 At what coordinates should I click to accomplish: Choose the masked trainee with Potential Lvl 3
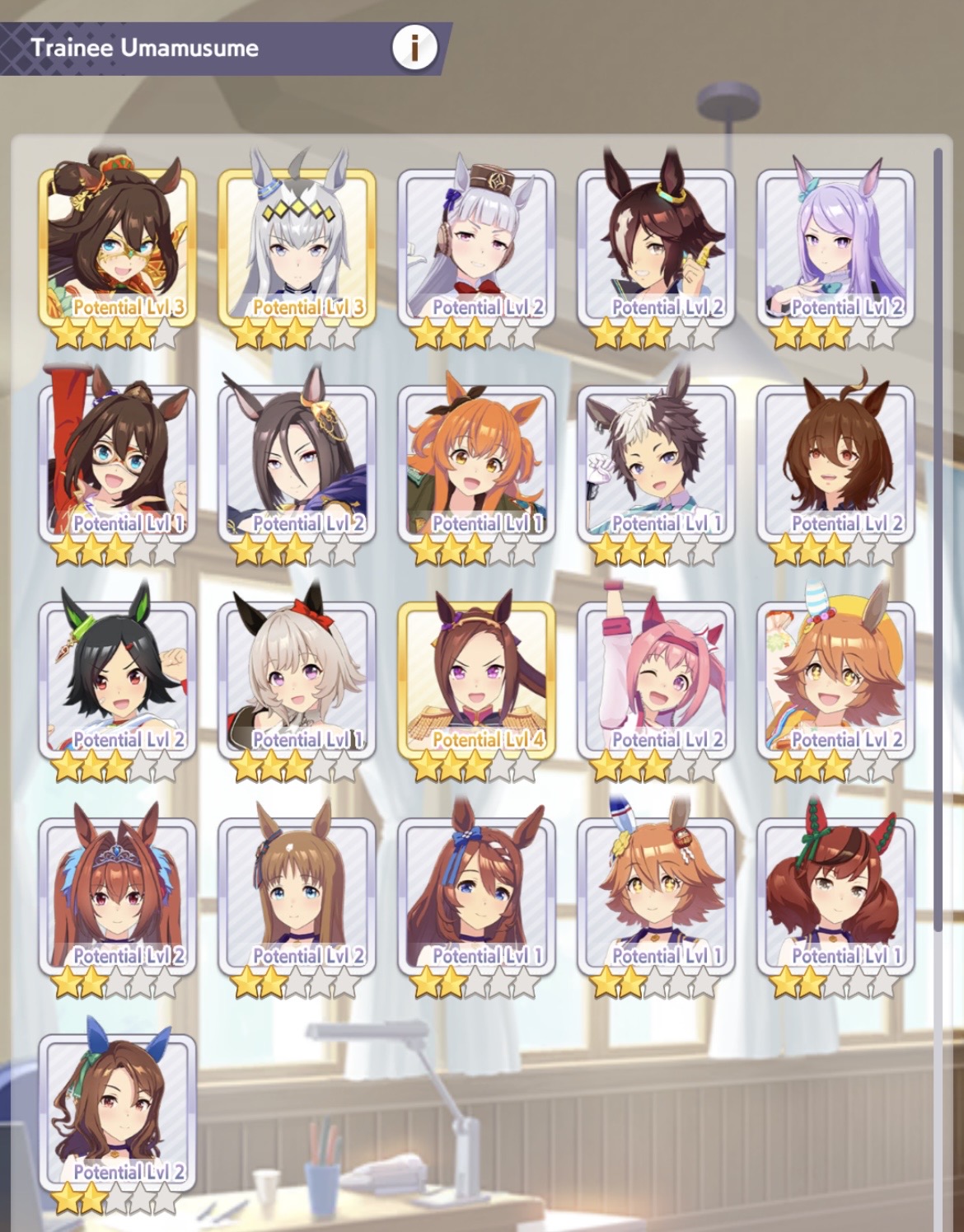click(117, 247)
